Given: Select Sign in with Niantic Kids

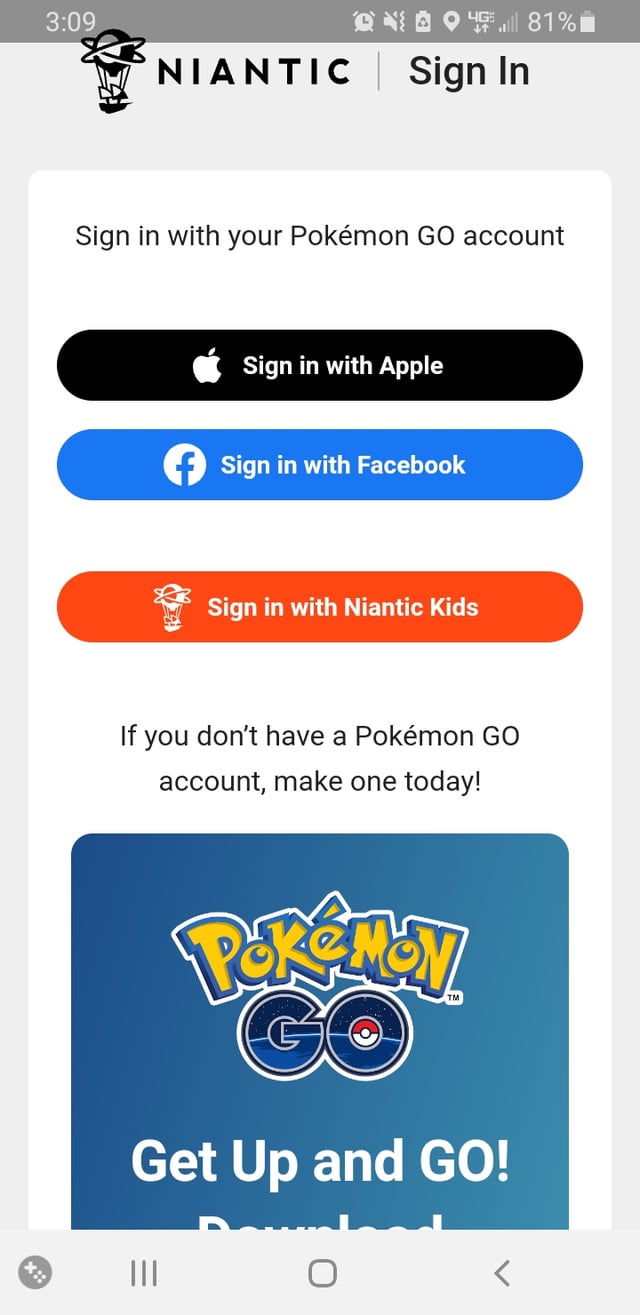Looking at the screenshot, I should click(x=319, y=607).
